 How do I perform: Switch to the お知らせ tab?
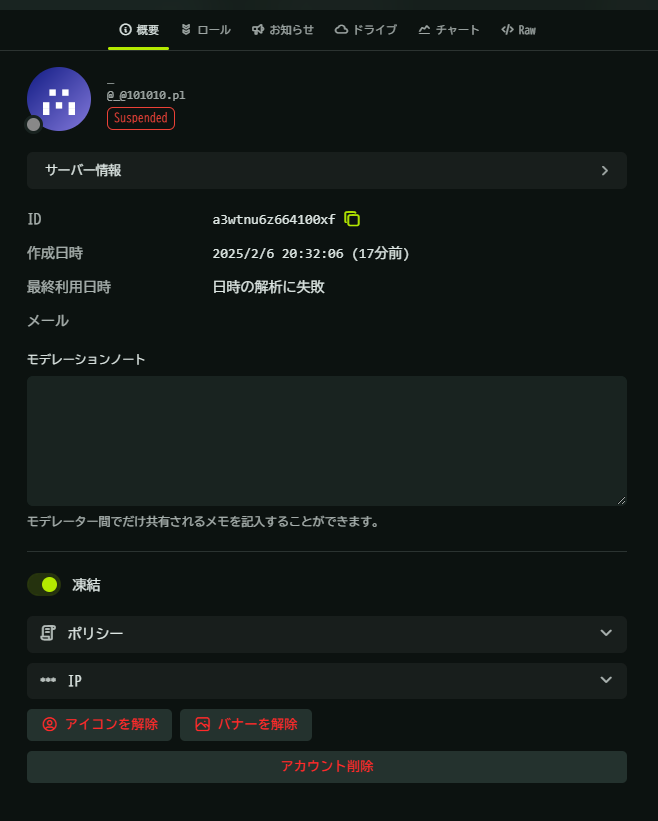pyautogui.click(x=283, y=30)
